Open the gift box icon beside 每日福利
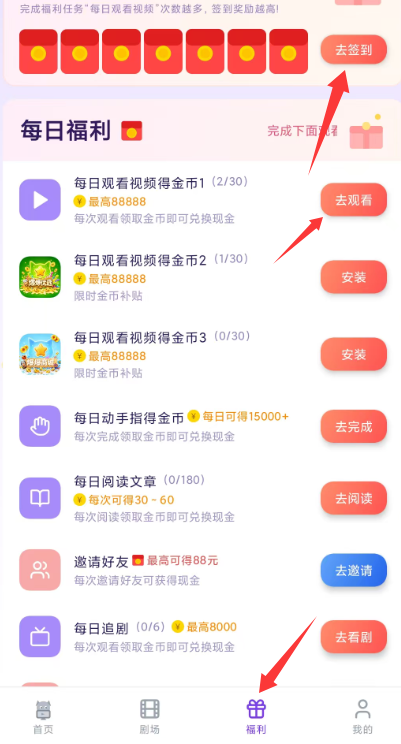Image resolution: width=401 pixels, height=744 pixels. tap(366, 132)
